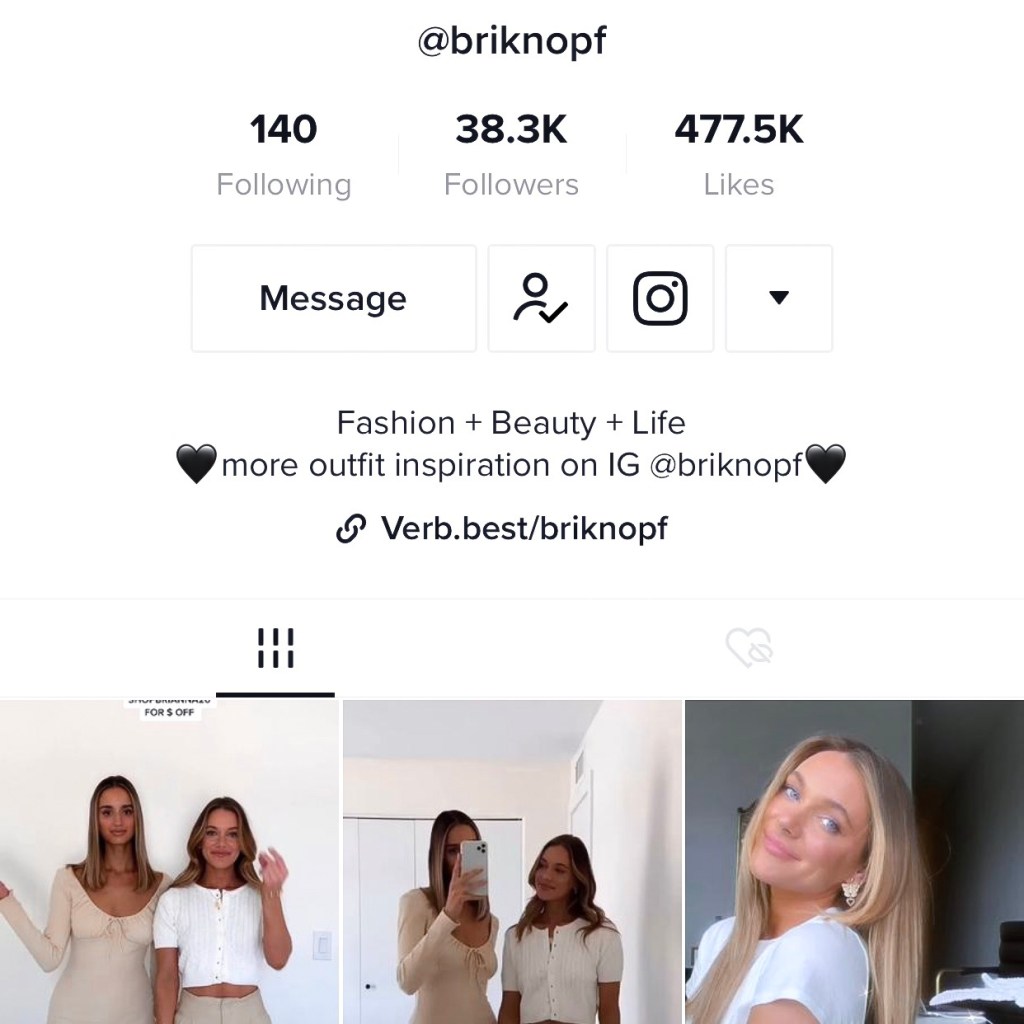Expand the suggested accounts dropdown arrow

(x=778, y=298)
